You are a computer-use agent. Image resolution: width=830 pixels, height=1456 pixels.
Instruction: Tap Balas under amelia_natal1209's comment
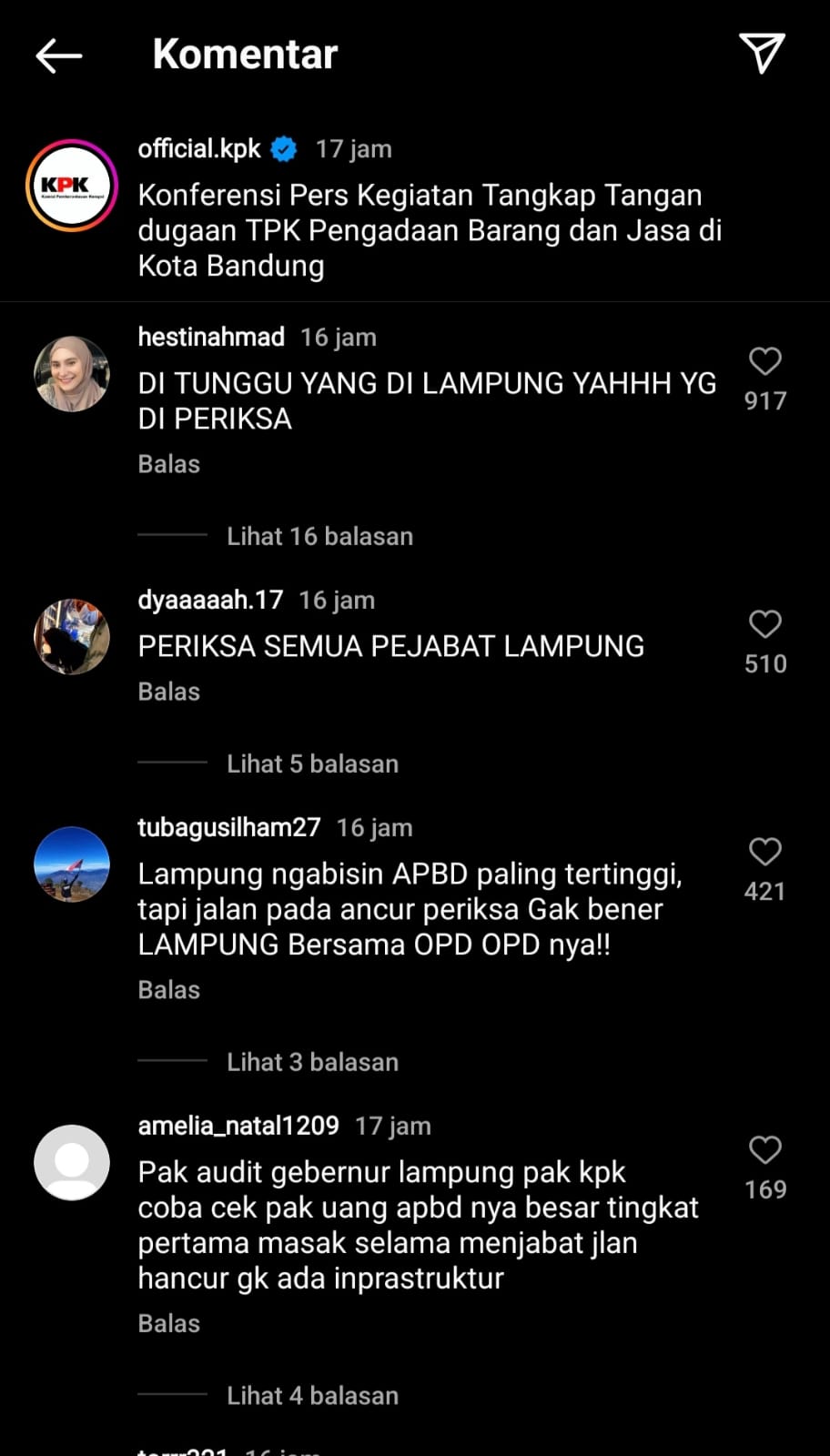168,1323
